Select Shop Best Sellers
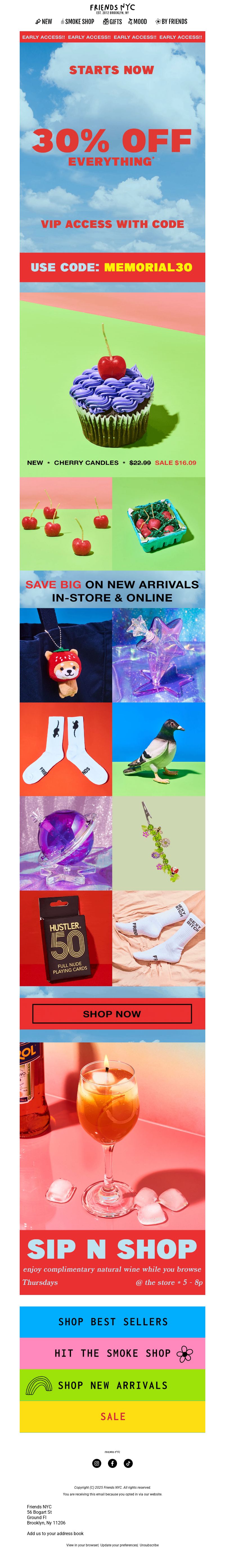Image resolution: width=225 pixels, height=1568 pixels. pyautogui.click(x=112, y=1321)
